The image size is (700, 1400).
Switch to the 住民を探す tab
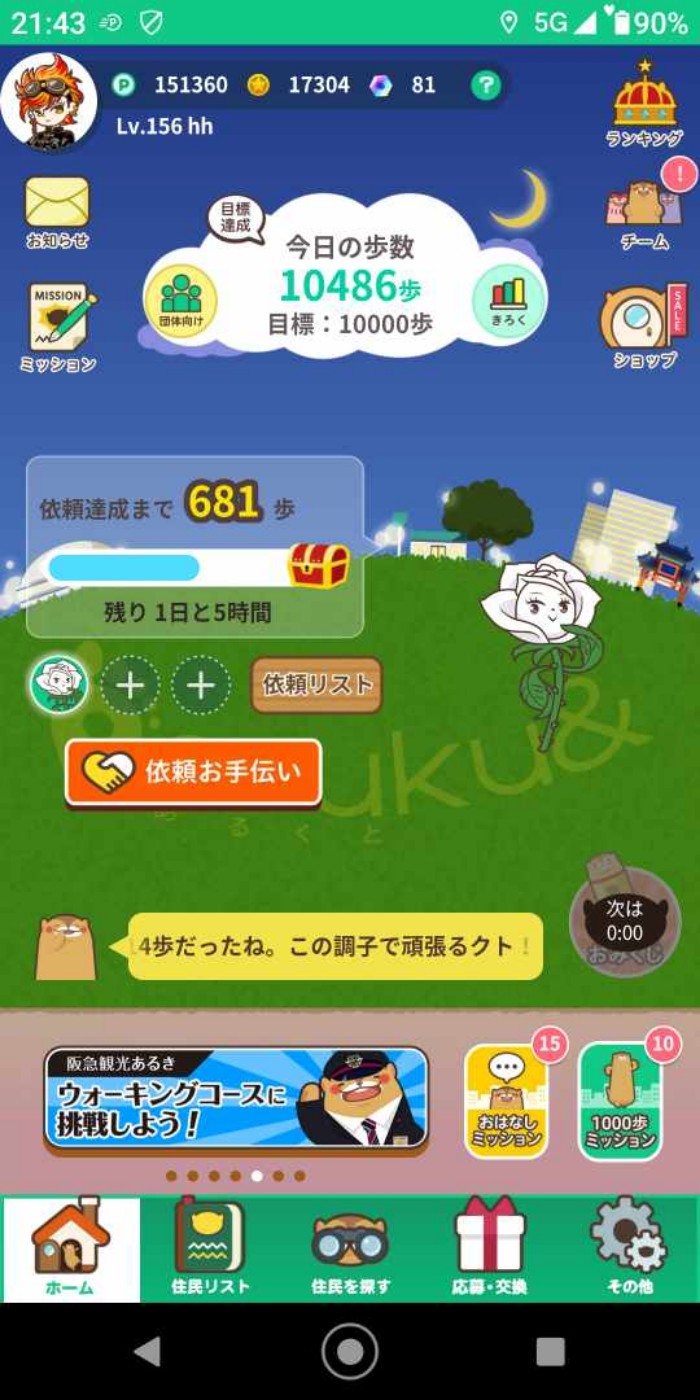tap(350, 1248)
